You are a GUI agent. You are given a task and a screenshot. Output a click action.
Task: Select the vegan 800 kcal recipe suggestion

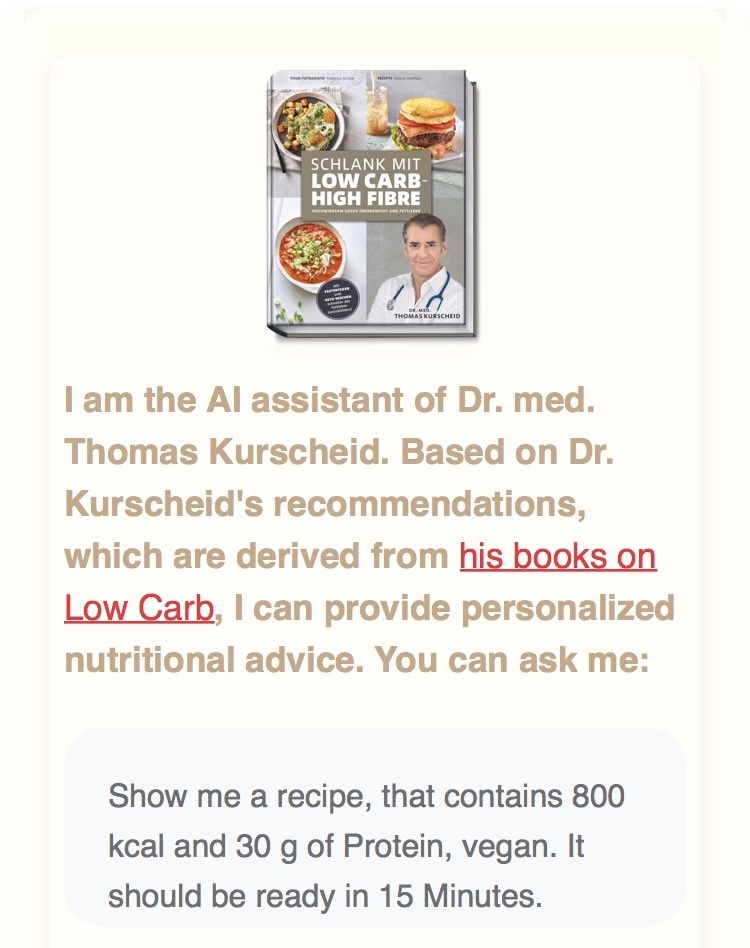(x=375, y=846)
